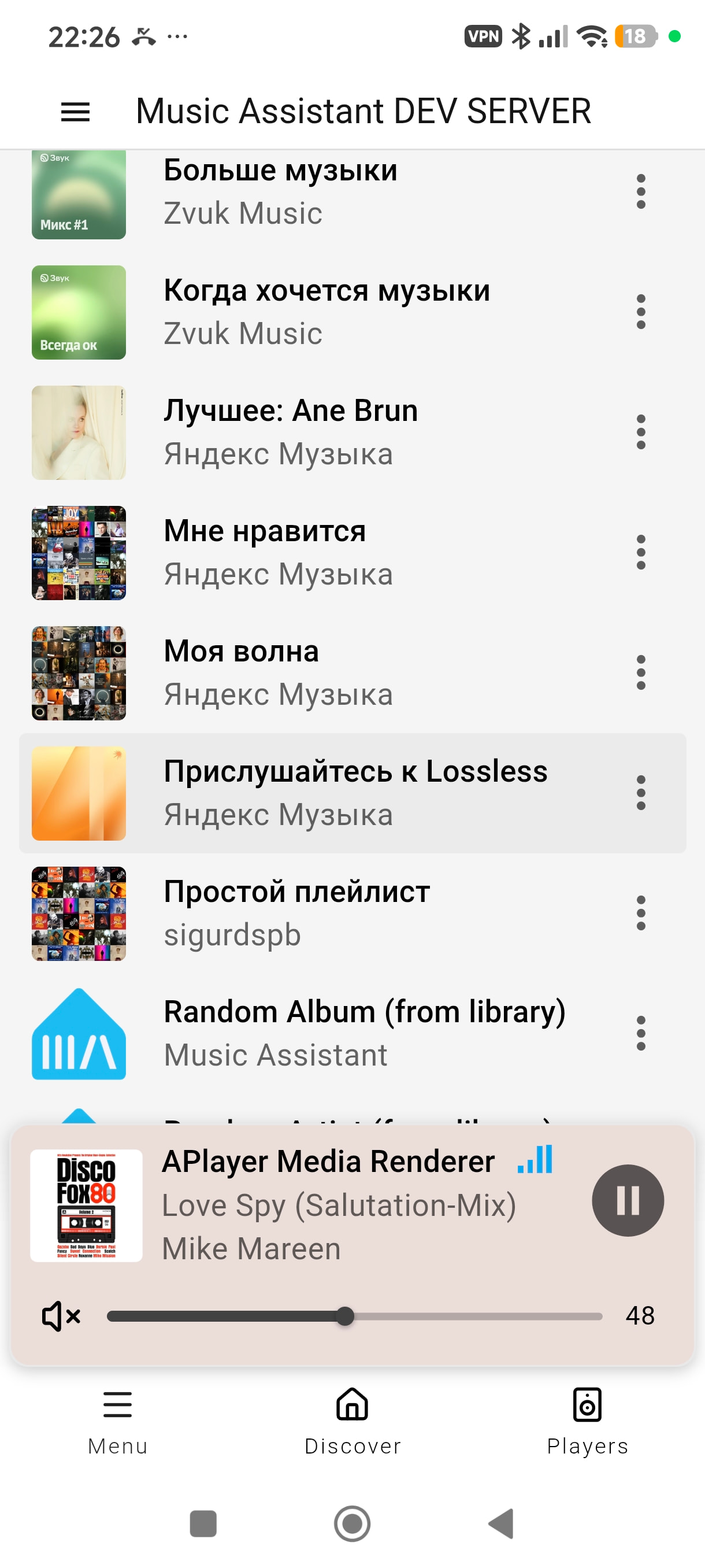Go back using the system back button

pos(501,1523)
